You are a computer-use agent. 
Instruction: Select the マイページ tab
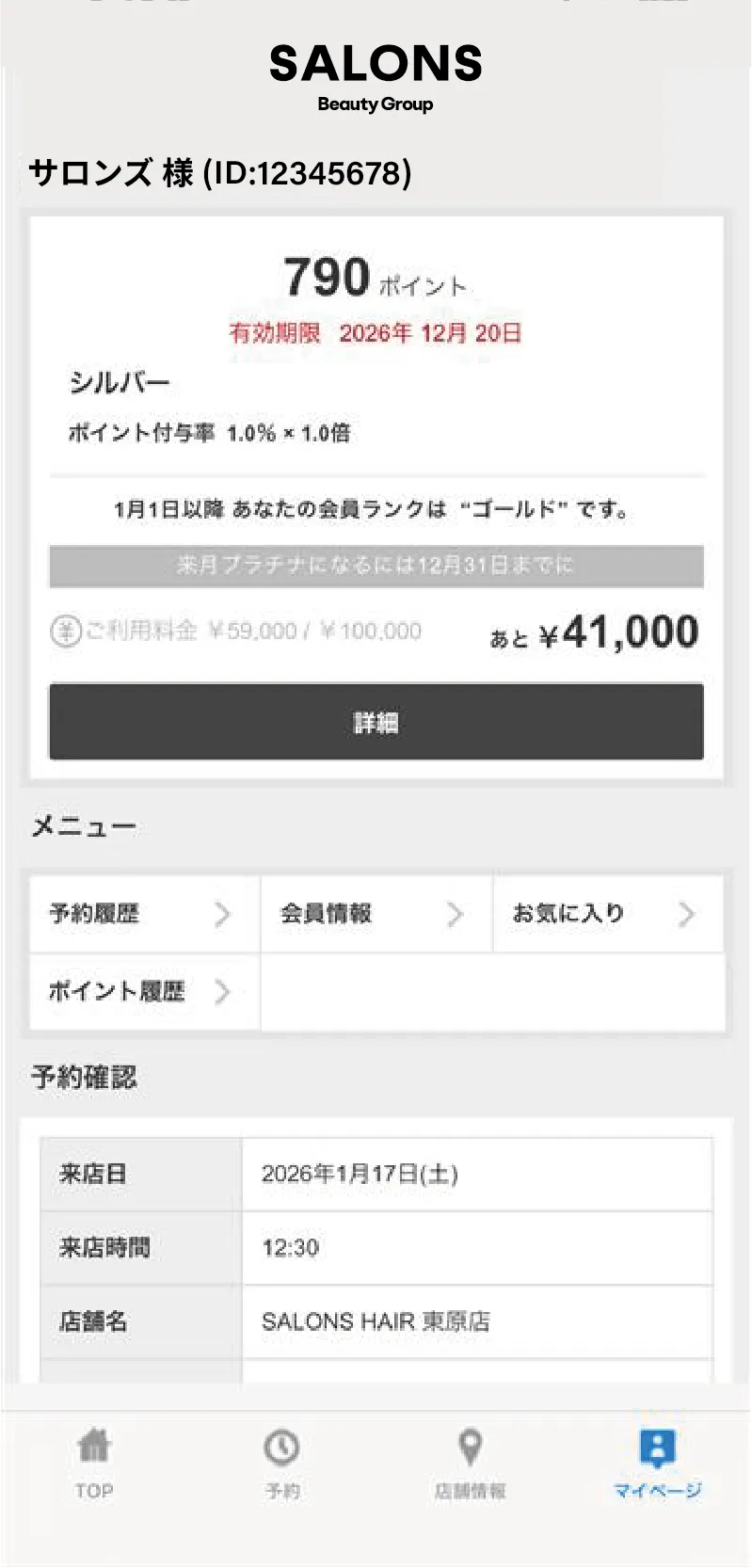[x=657, y=1463]
